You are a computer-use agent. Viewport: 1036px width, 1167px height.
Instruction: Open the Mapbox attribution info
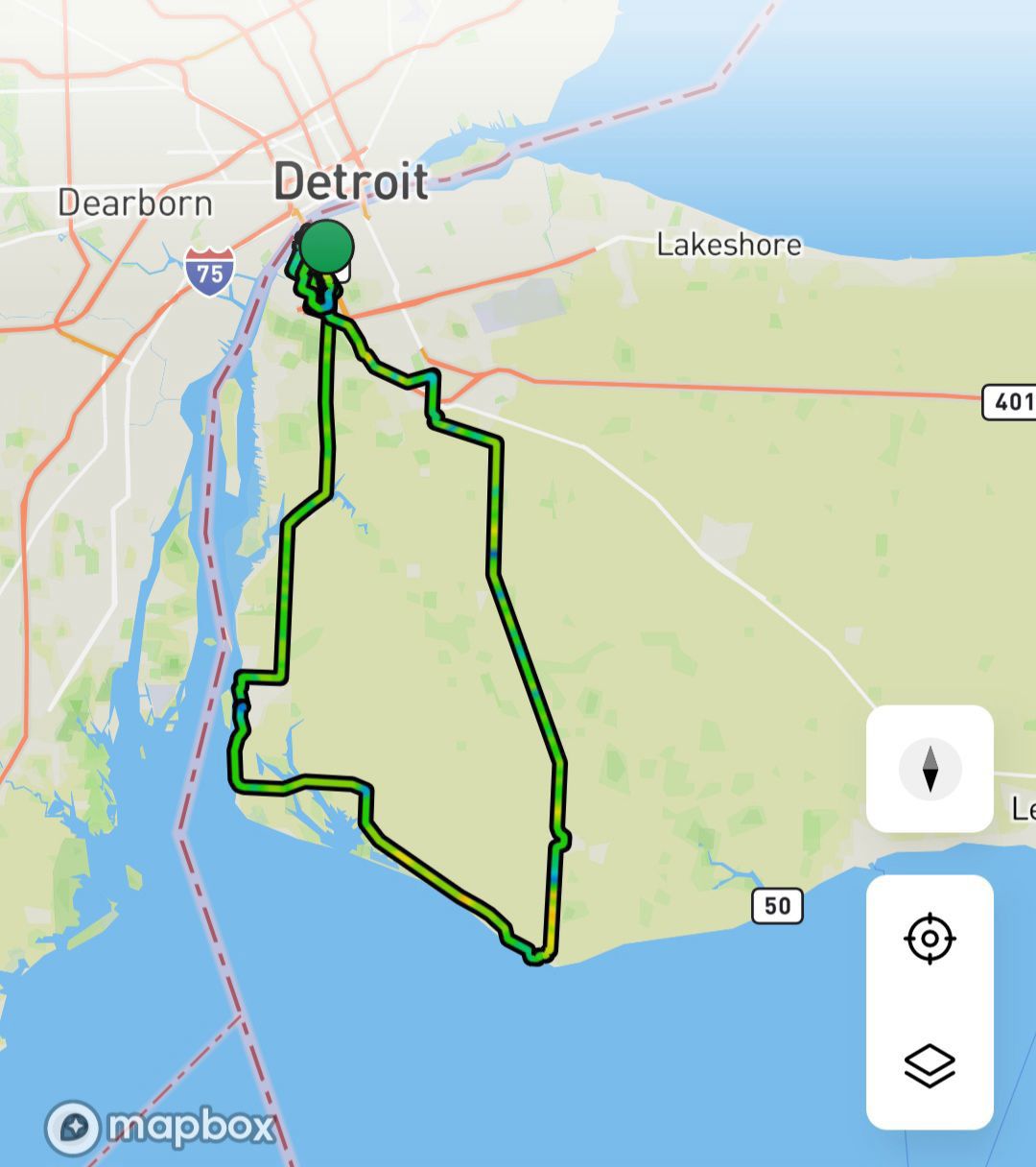point(73,1127)
